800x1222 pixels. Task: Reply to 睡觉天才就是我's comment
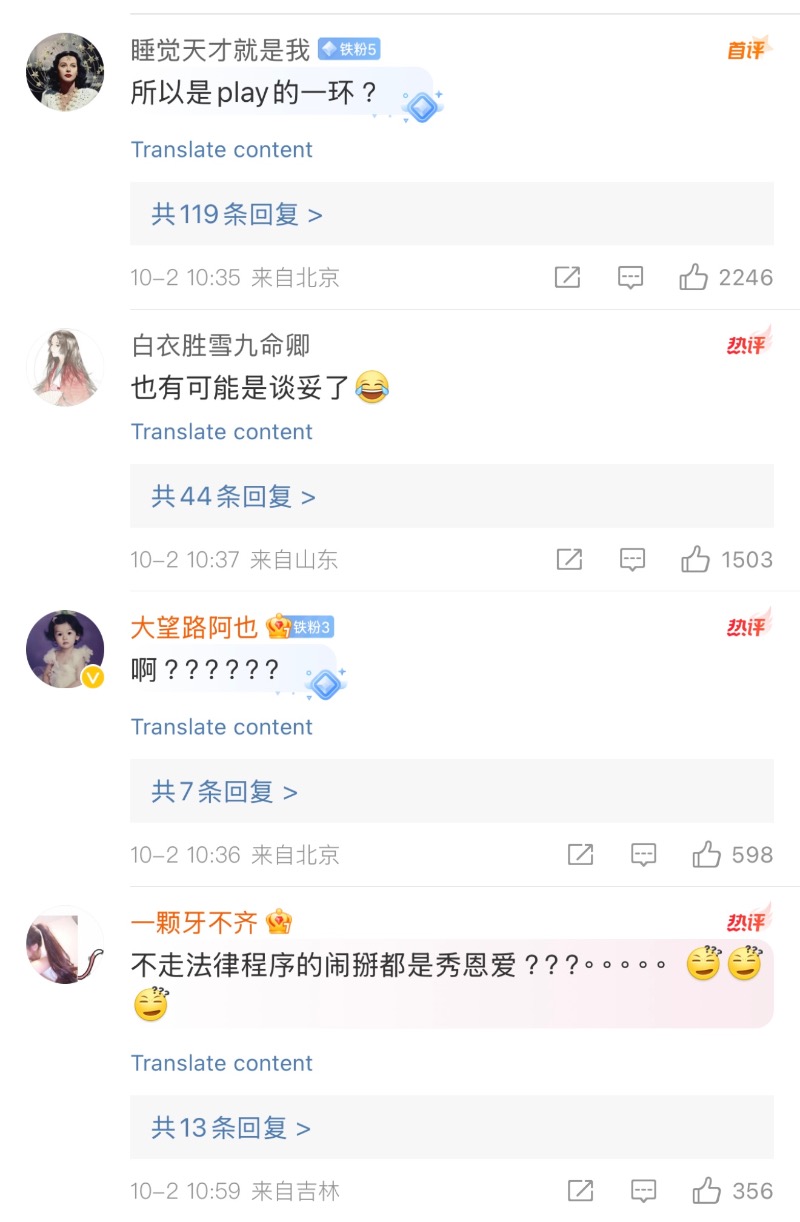point(630,277)
